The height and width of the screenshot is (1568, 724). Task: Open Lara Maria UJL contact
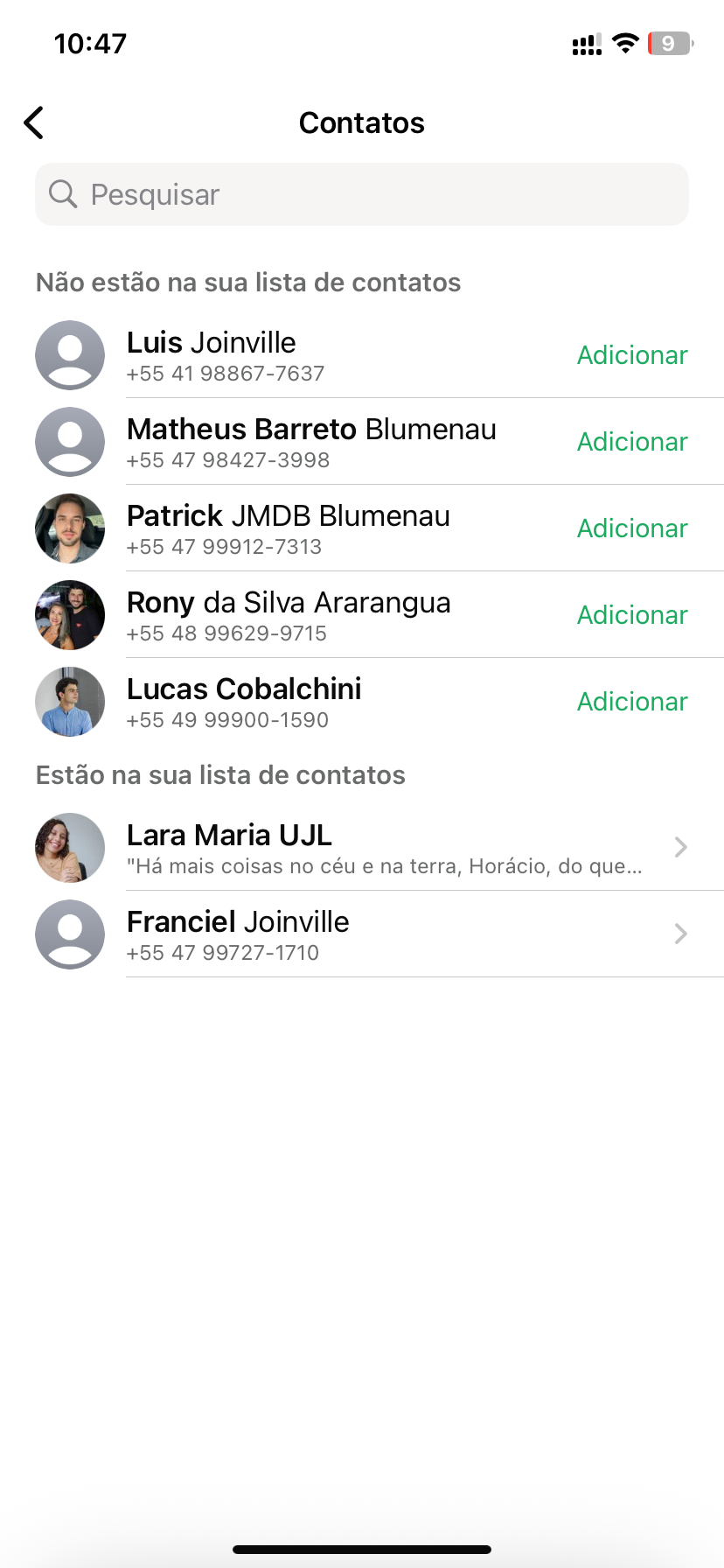[x=385, y=848]
